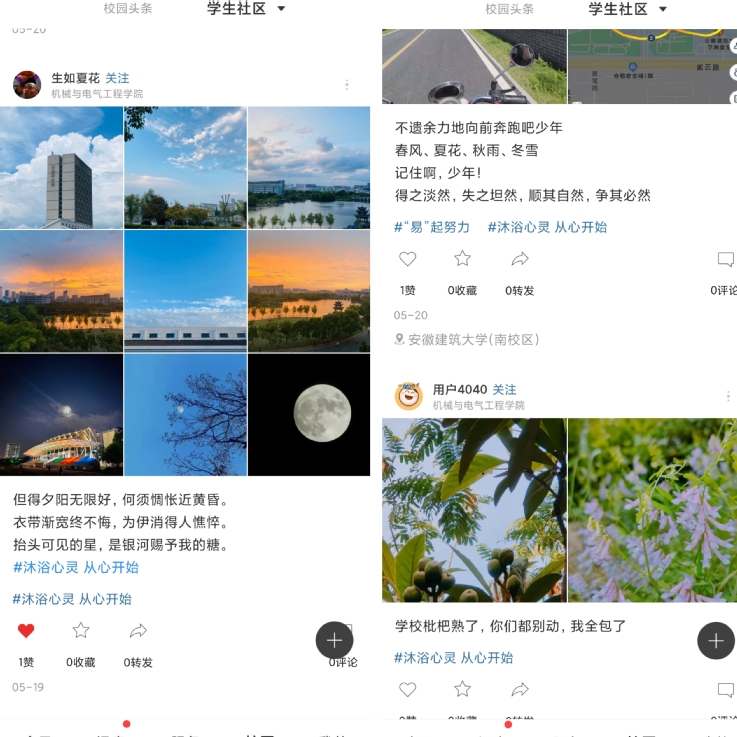
Task: Favorite the 但得夕阳无限好 post with the star
Action: [81, 631]
